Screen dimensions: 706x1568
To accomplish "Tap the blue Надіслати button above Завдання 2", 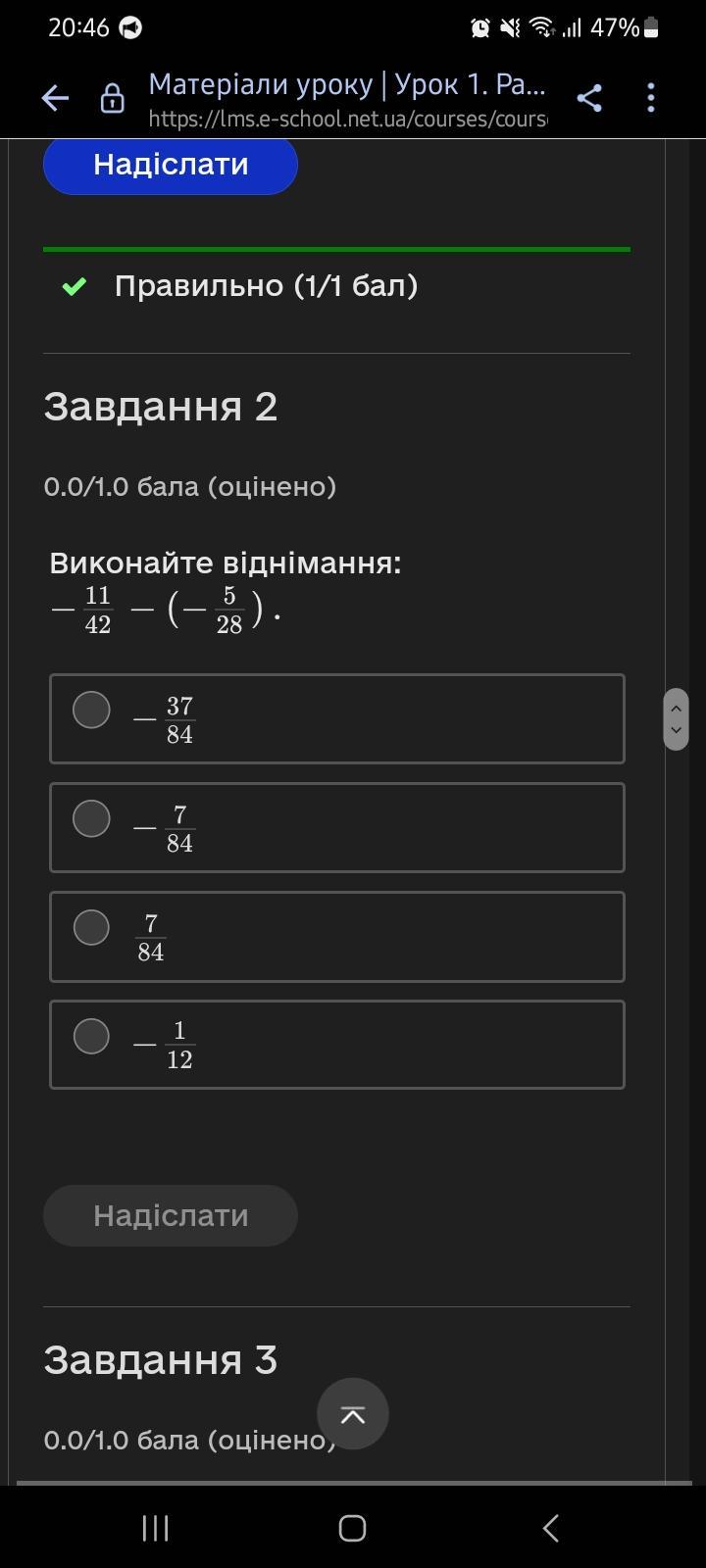I will 171,165.
